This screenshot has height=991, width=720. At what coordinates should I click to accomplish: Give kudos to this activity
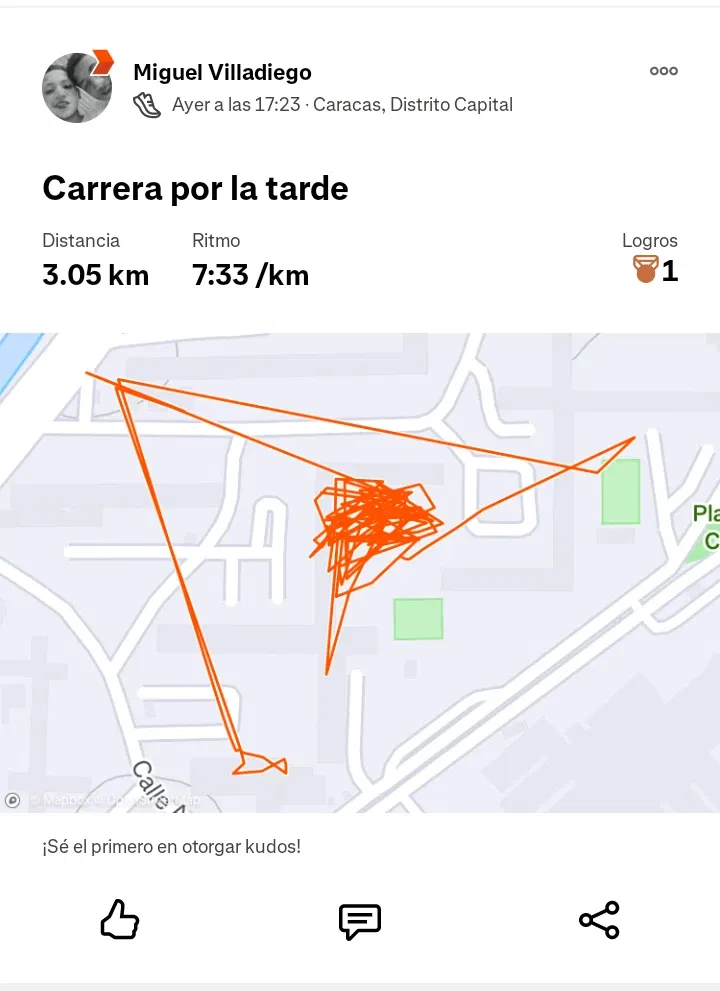tap(120, 920)
